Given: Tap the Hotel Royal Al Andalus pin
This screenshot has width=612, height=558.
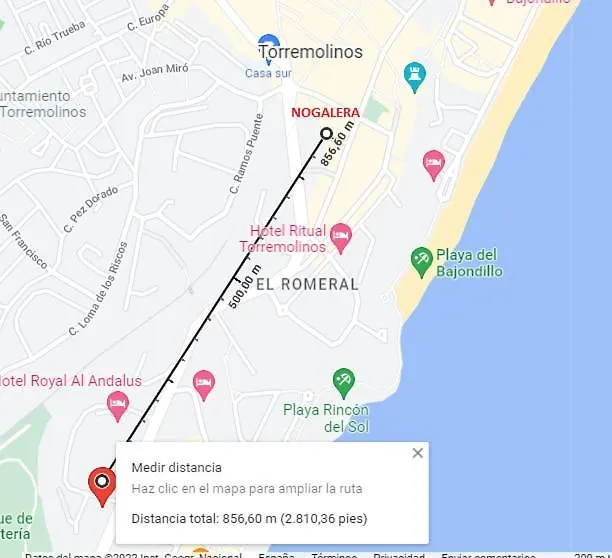Looking at the screenshot, I should 117,404.
